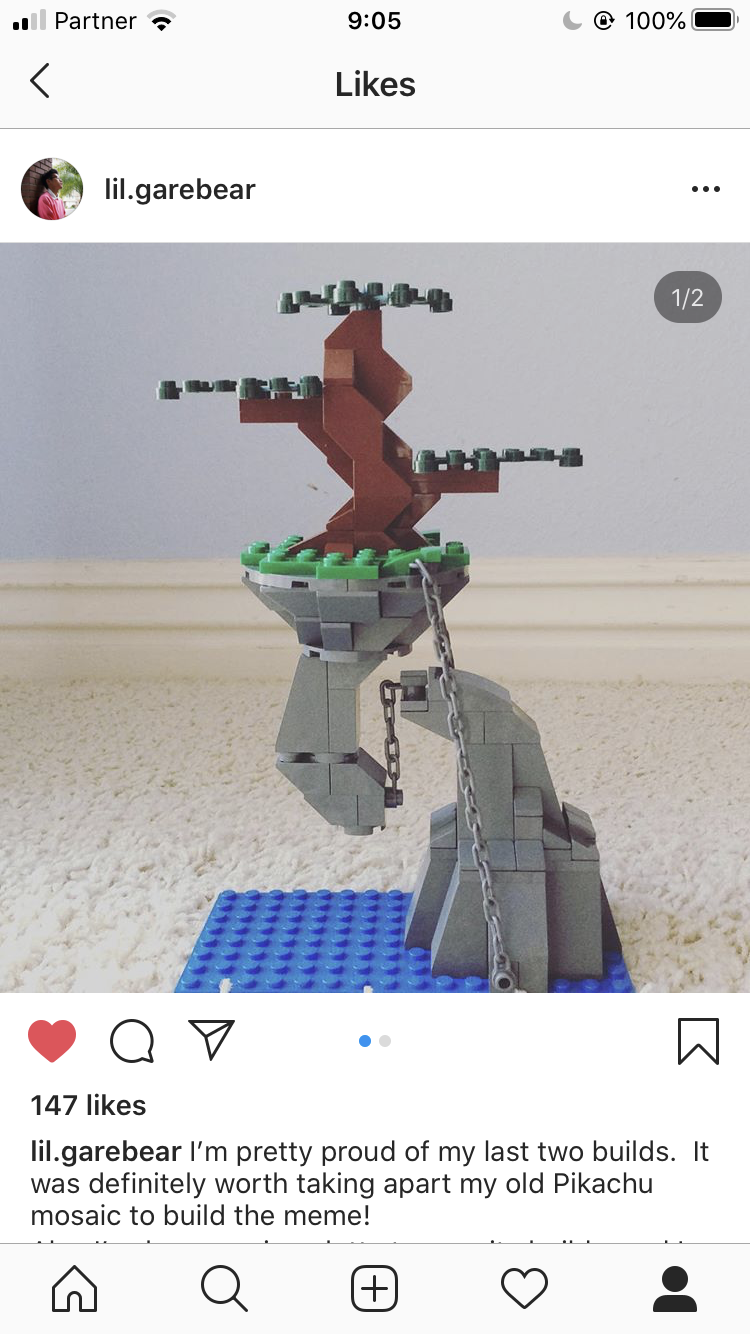Open the LEGO tree post photo

tap(375, 617)
